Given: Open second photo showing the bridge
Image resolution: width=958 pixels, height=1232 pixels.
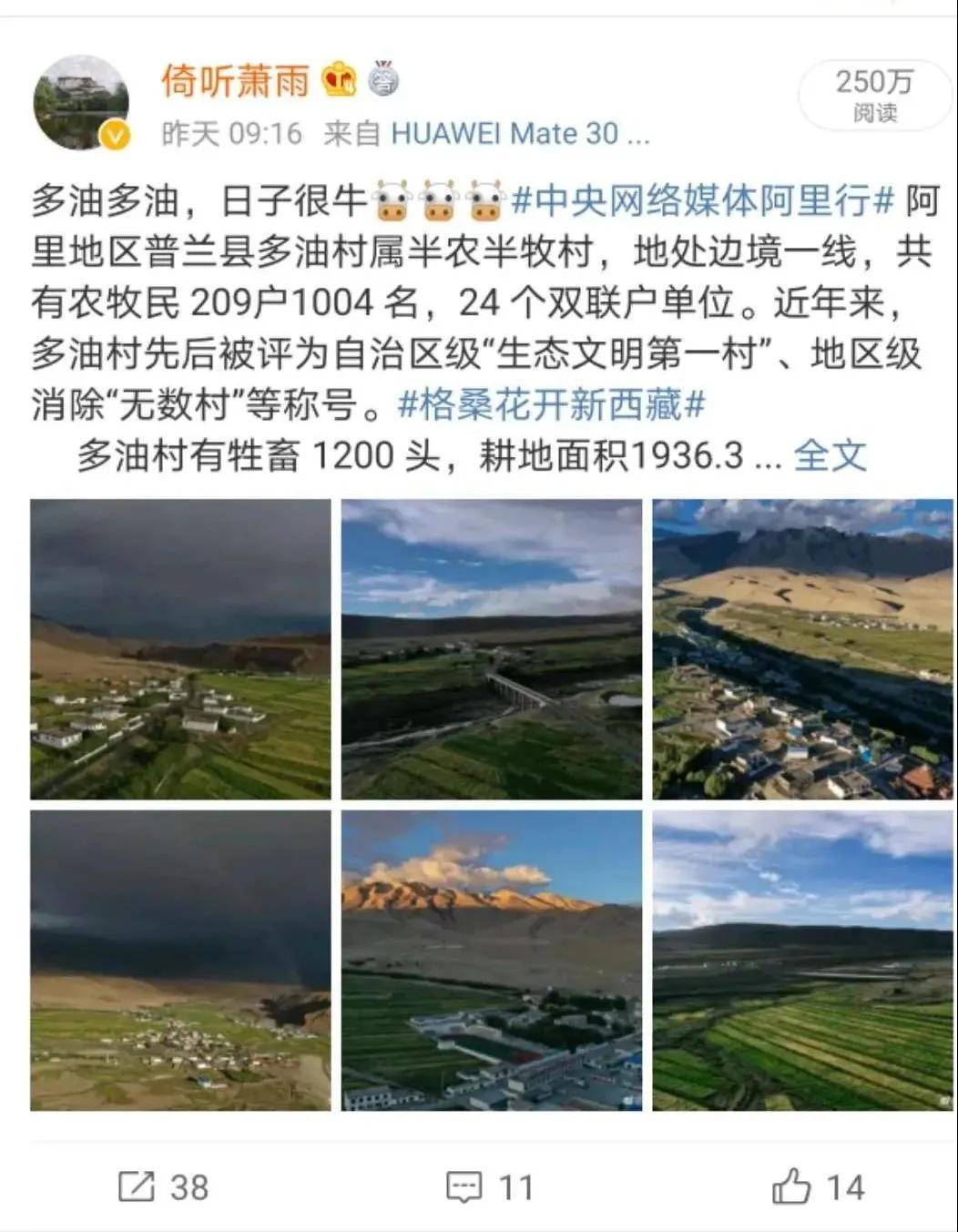Looking at the screenshot, I should coord(491,649).
